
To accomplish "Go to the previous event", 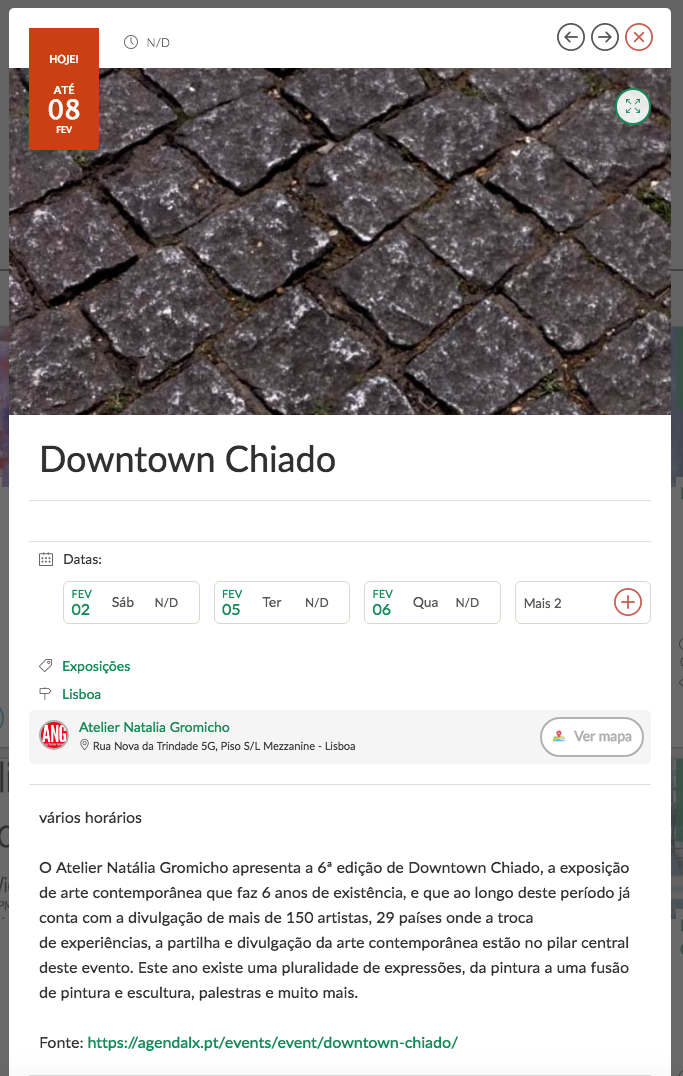I will [x=570, y=38].
